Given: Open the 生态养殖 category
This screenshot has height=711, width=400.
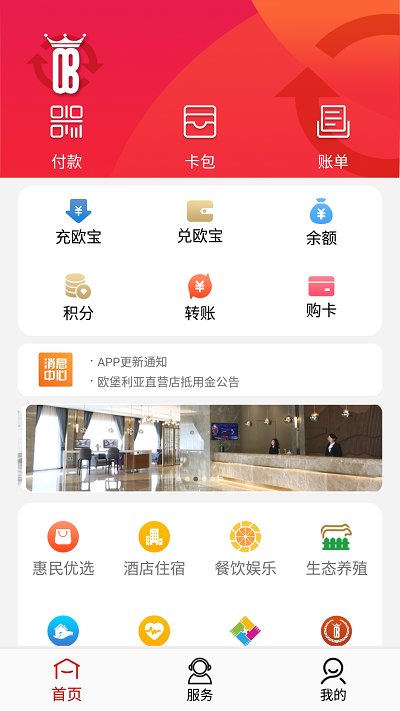Looking at the screenshot, I should [x=337, y=549].
